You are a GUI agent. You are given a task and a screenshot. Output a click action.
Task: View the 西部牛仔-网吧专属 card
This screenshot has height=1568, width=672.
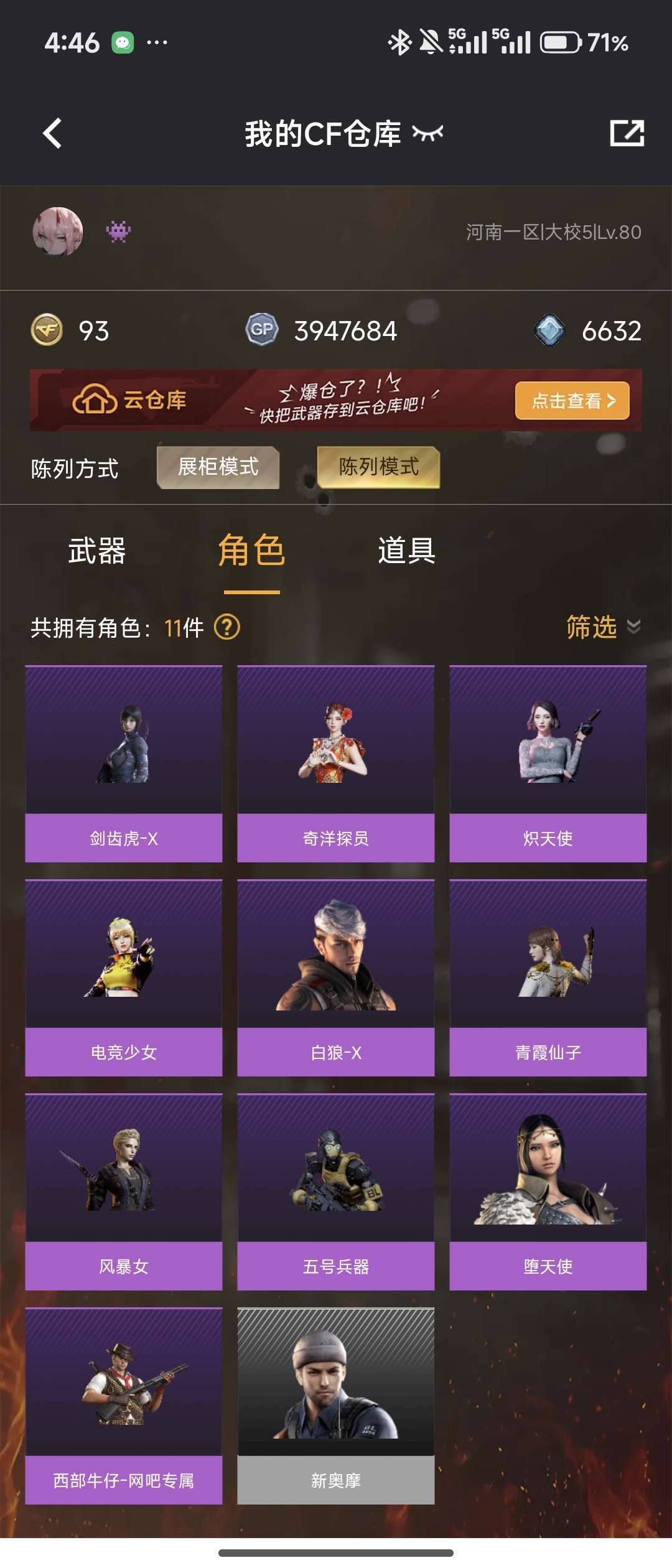tap(124, 1406)
